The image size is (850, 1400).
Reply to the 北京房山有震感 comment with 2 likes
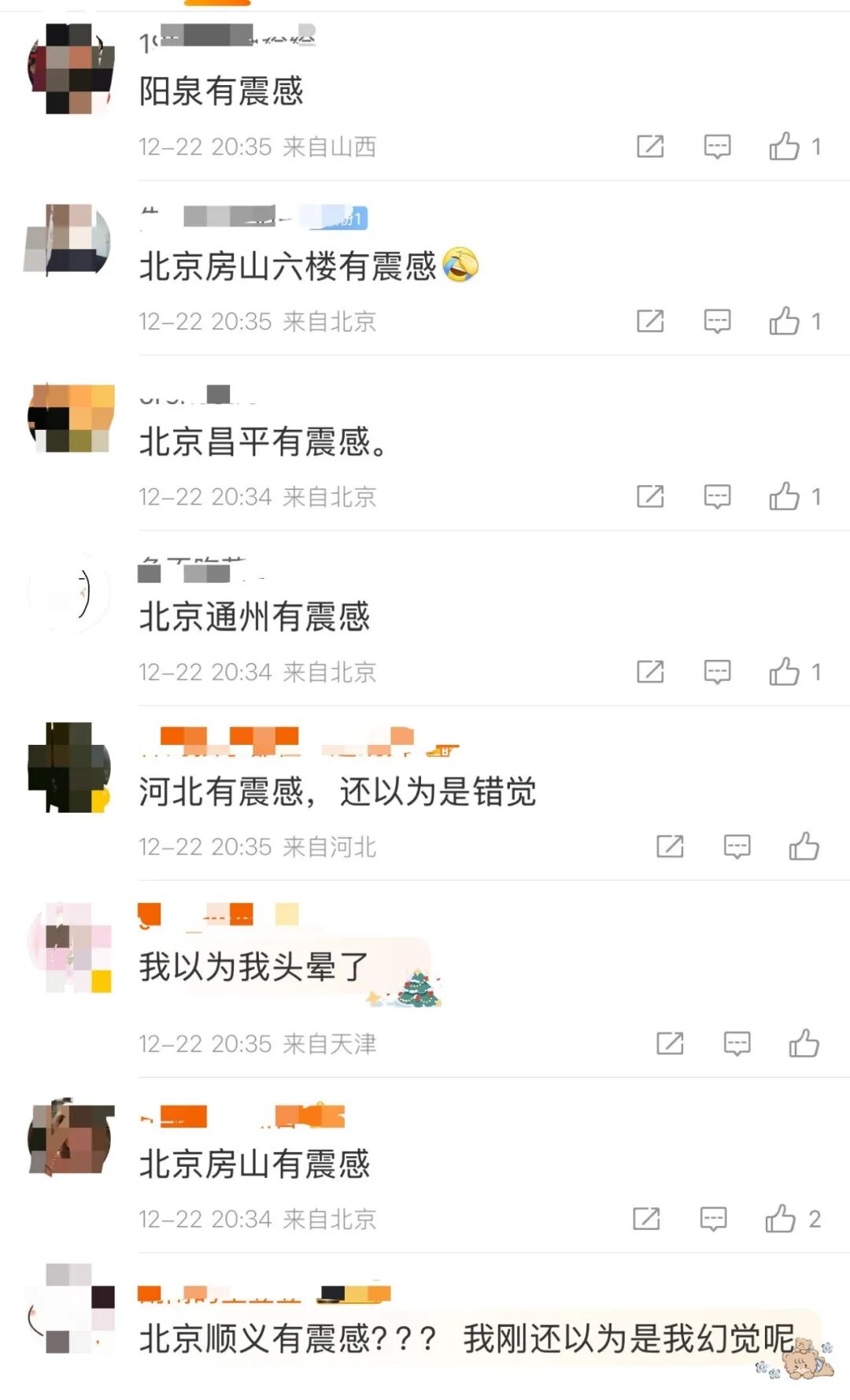click(713, 1219)
